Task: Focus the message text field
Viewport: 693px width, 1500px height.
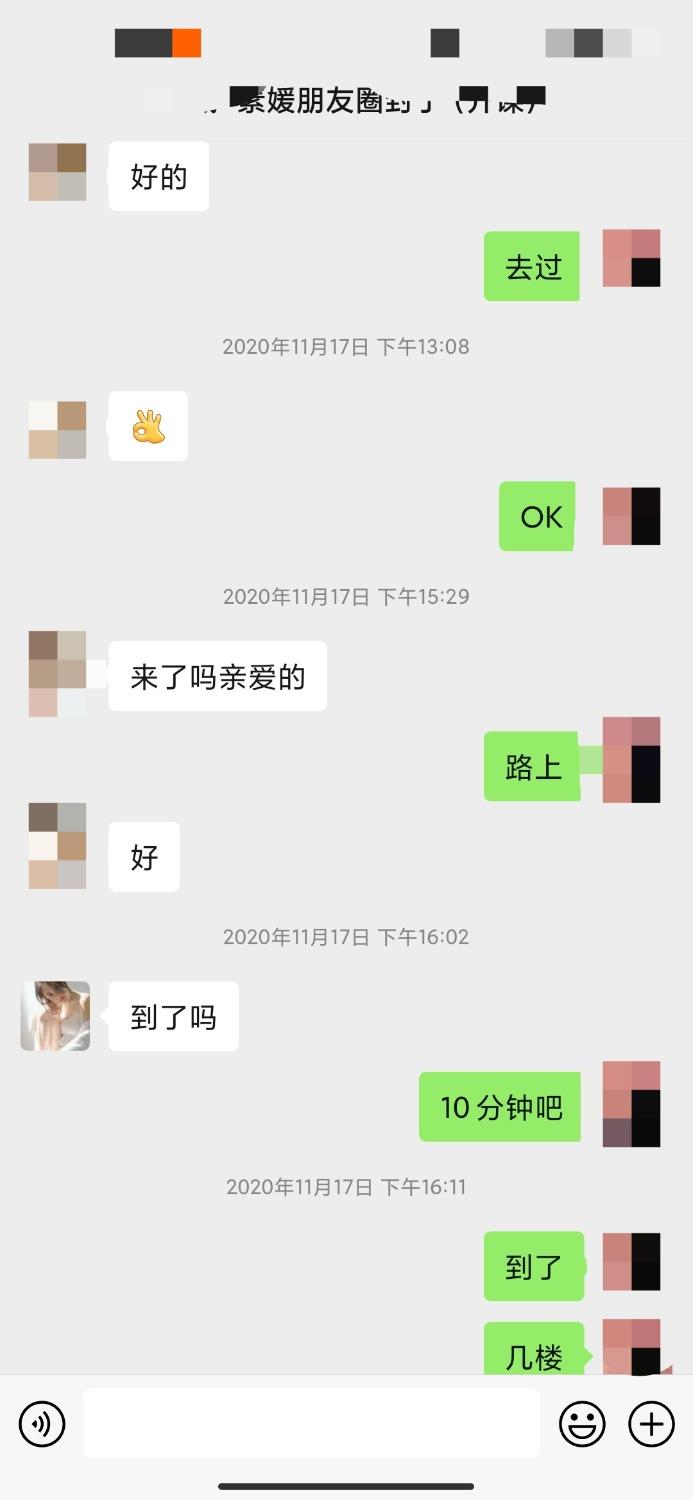Action: (311, 1423)
